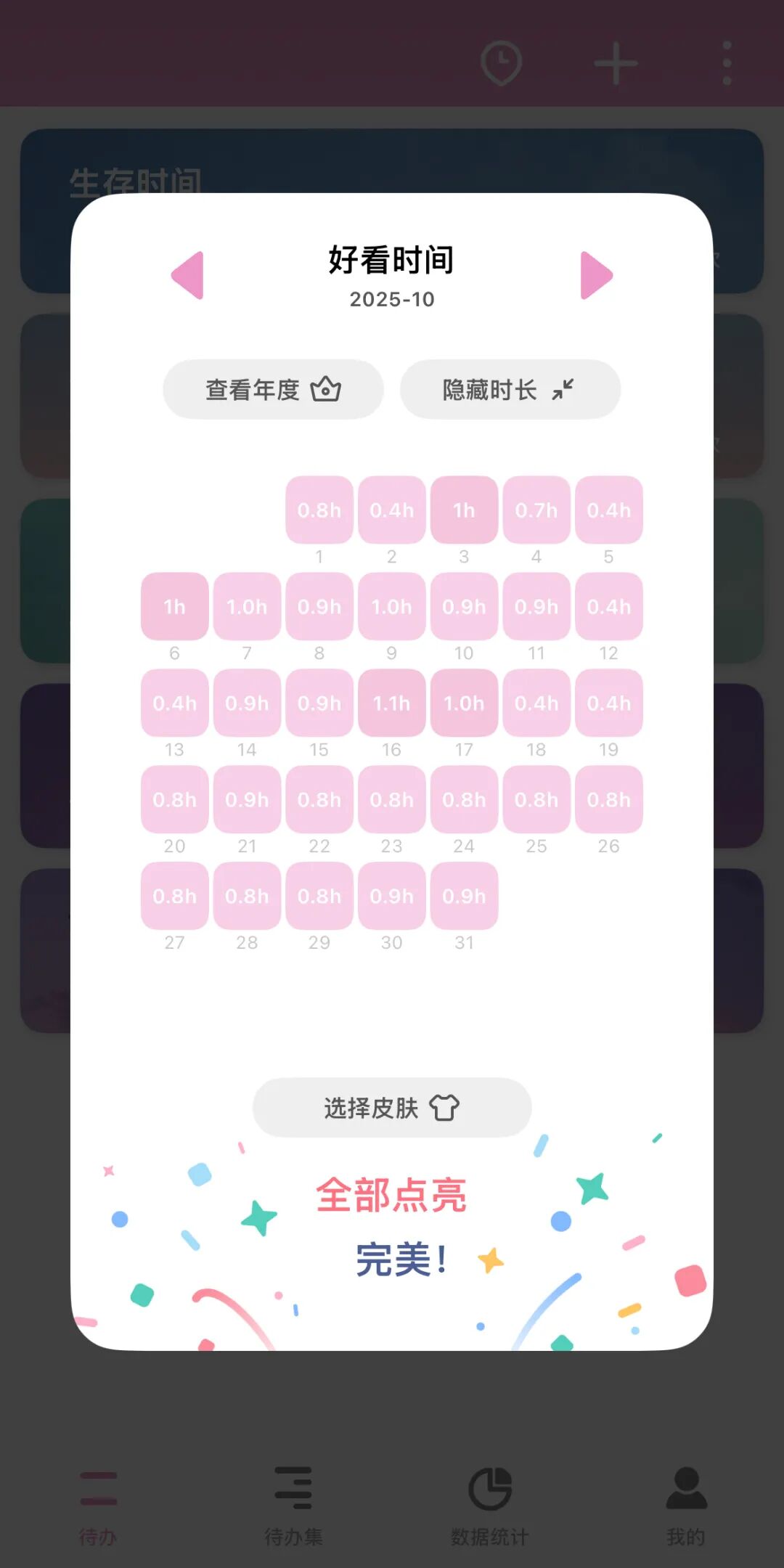The image size is (784, 1568).
Task: Tap 隐藏时长 to hide durations
Action: coord(510,390)
